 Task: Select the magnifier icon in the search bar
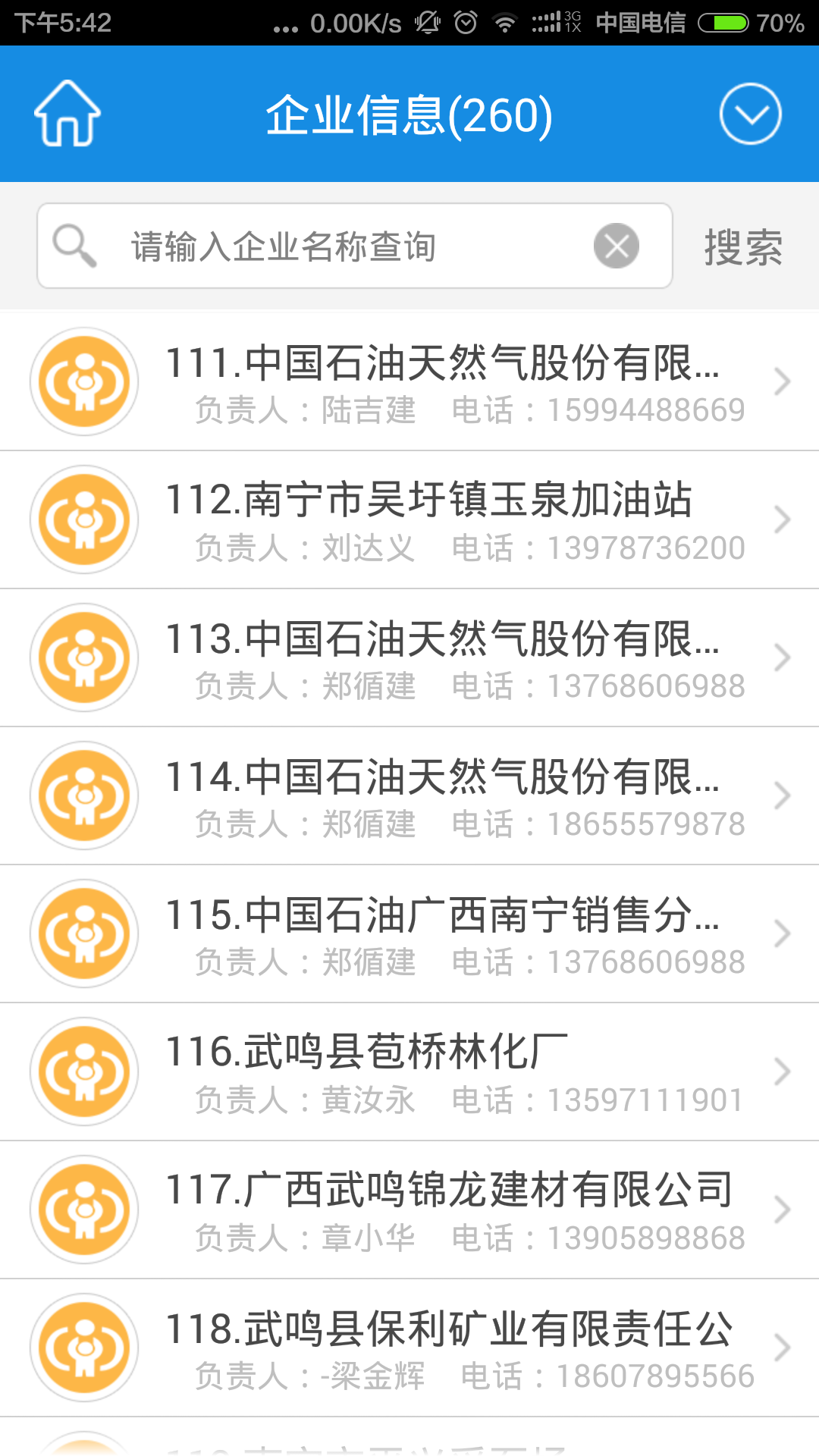[75, 244]
